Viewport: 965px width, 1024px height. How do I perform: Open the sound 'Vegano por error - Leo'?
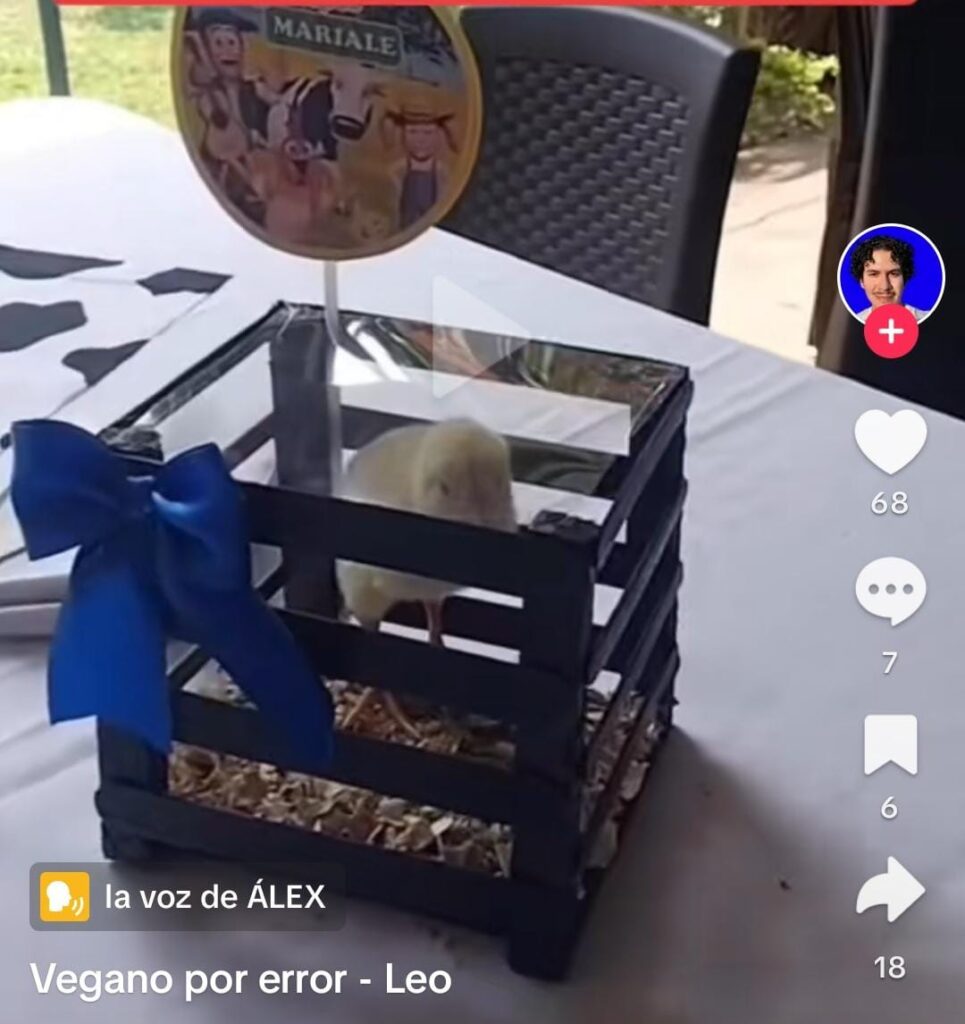(241, 979)
